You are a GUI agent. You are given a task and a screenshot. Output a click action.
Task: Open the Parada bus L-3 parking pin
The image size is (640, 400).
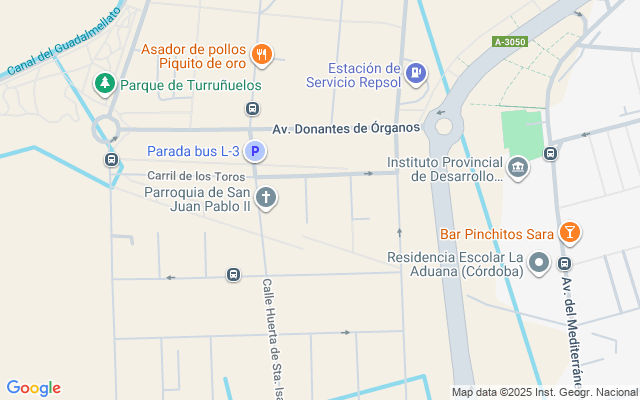[256, 152]
